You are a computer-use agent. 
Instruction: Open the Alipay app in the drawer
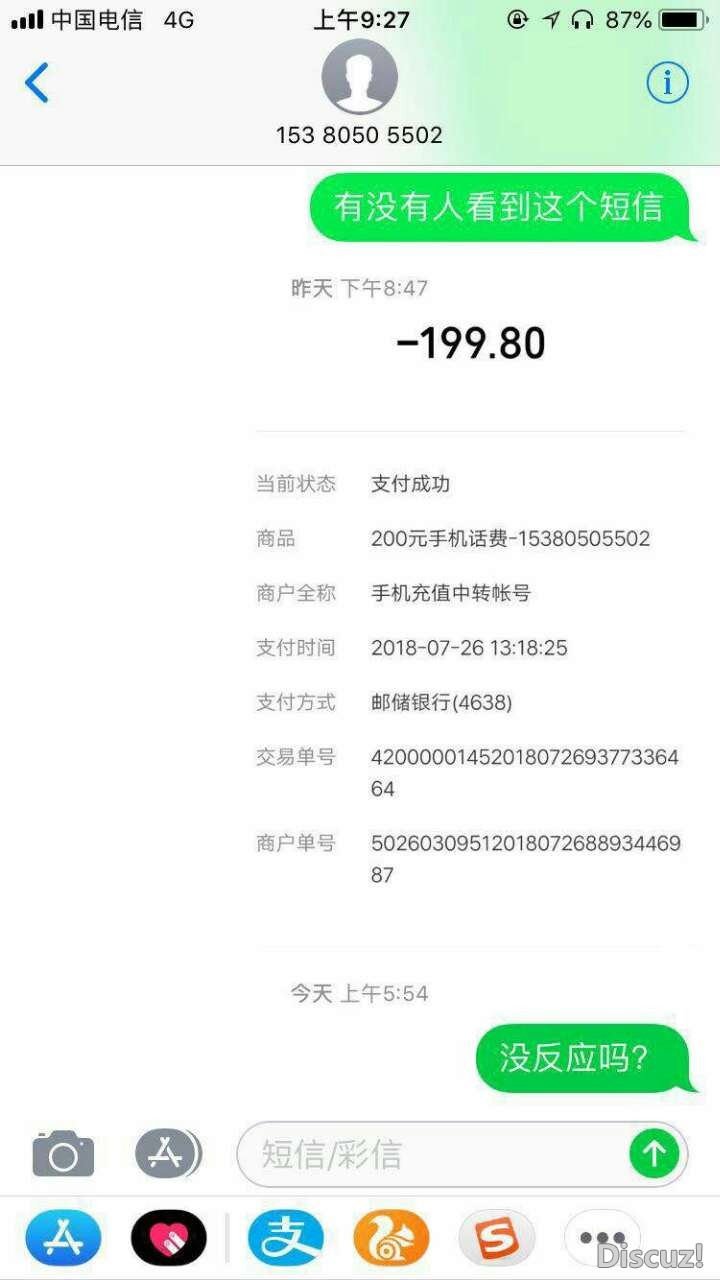pyautogui.click(x=286, y=1238)
